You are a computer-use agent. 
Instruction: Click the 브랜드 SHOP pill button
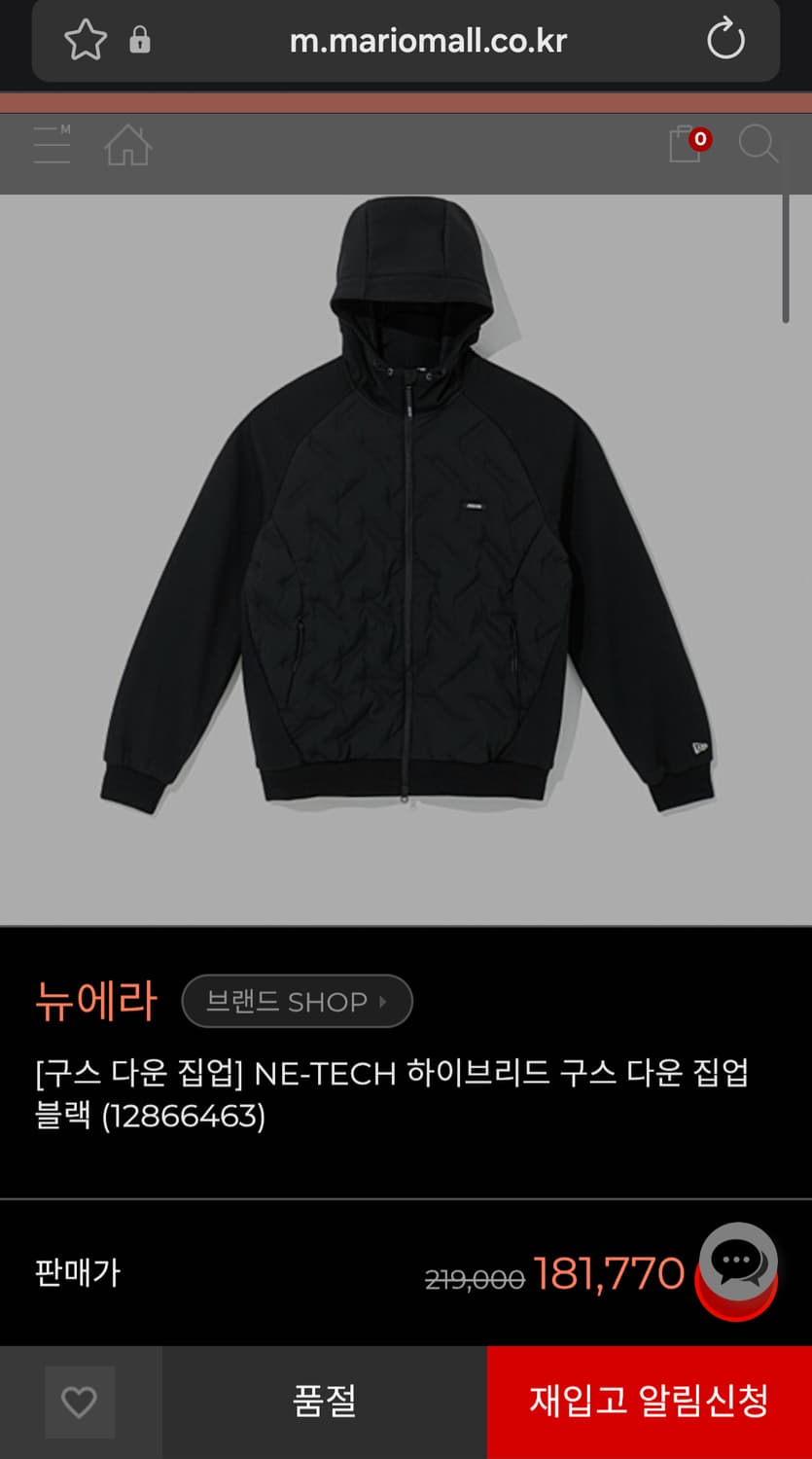297,1002
